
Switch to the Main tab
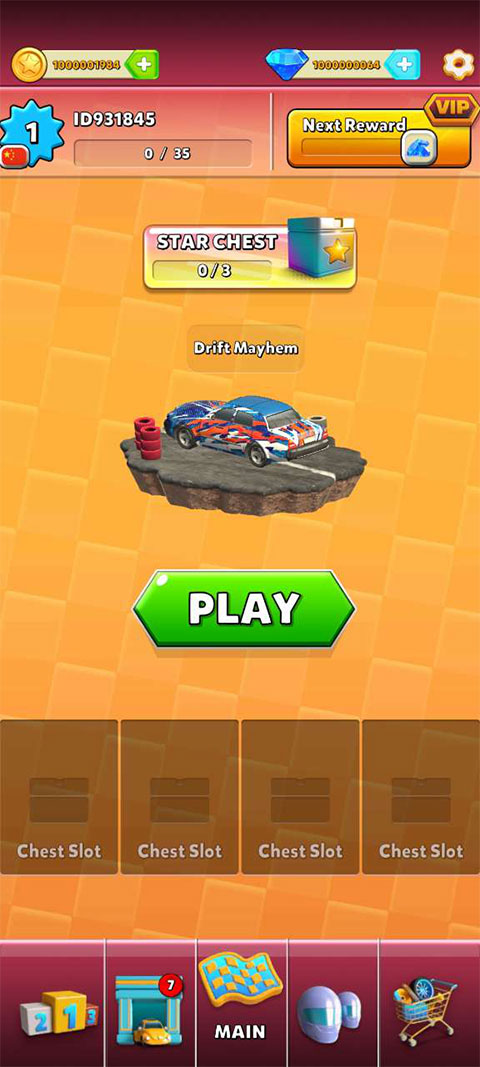coord(242,1004)
